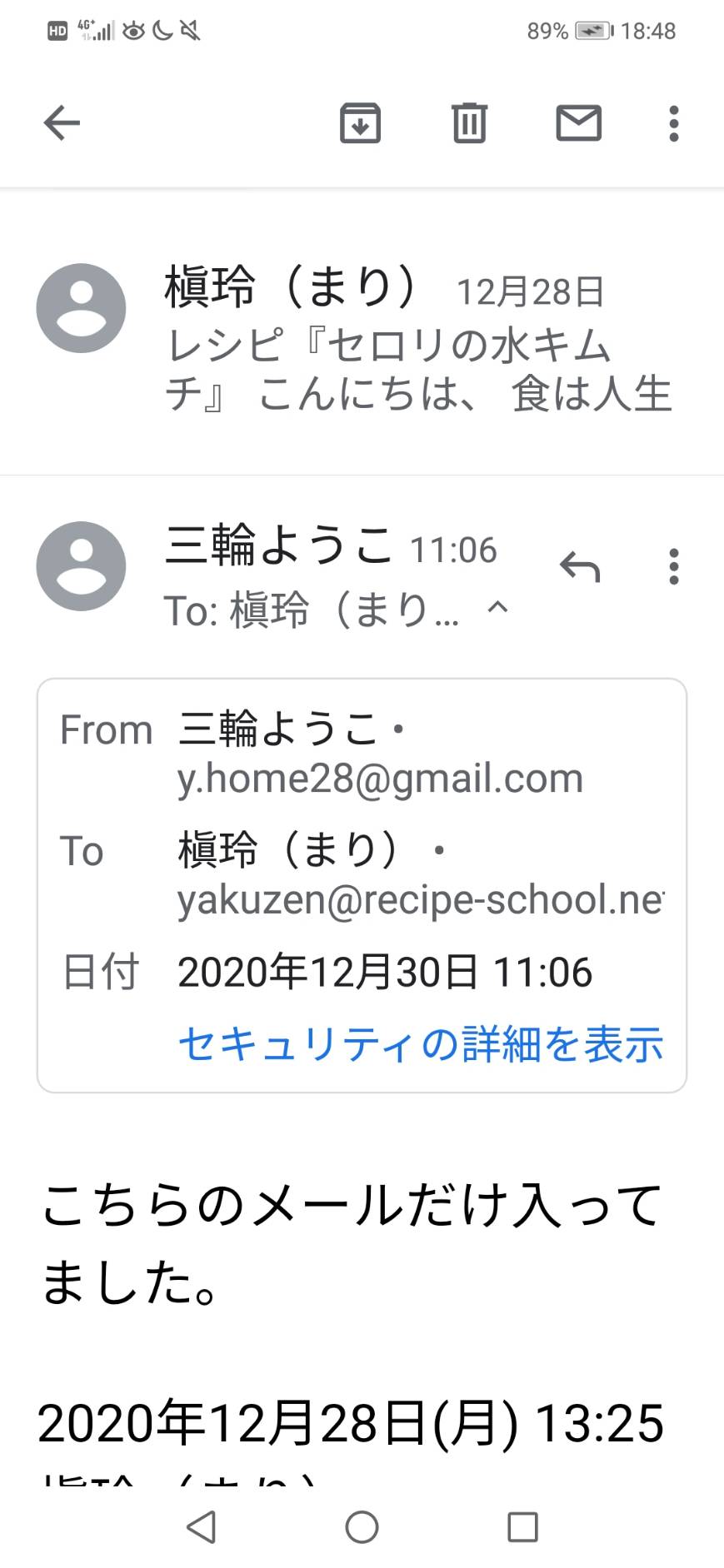Go back using the top-left arrow
Viewport: 724px width, 1568px height.
pos(62,124)
